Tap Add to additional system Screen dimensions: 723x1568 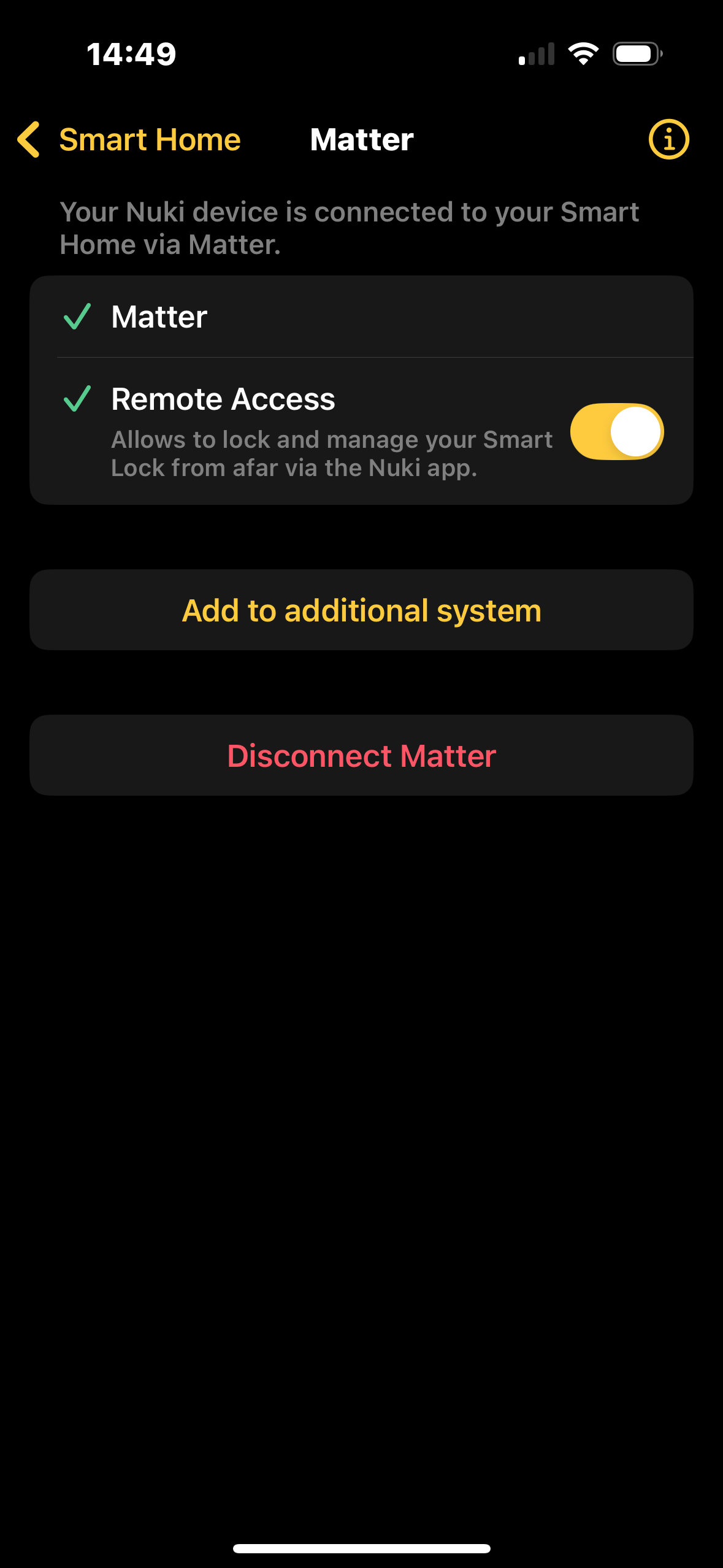pos(361,610)
